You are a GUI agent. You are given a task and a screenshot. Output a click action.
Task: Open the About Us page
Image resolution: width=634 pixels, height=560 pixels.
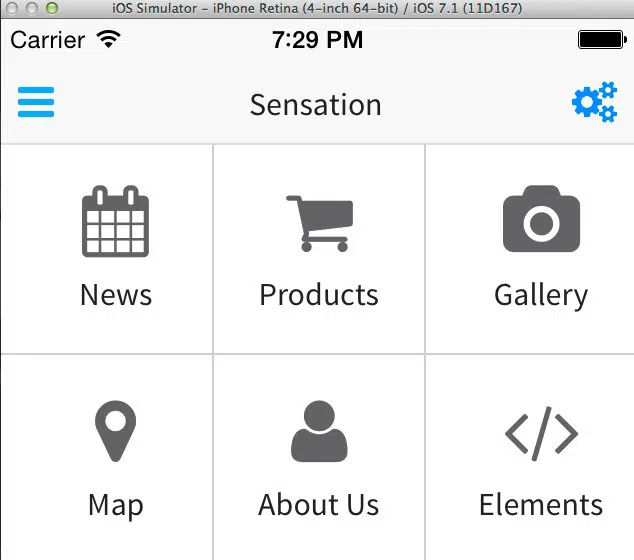[319, 458]
